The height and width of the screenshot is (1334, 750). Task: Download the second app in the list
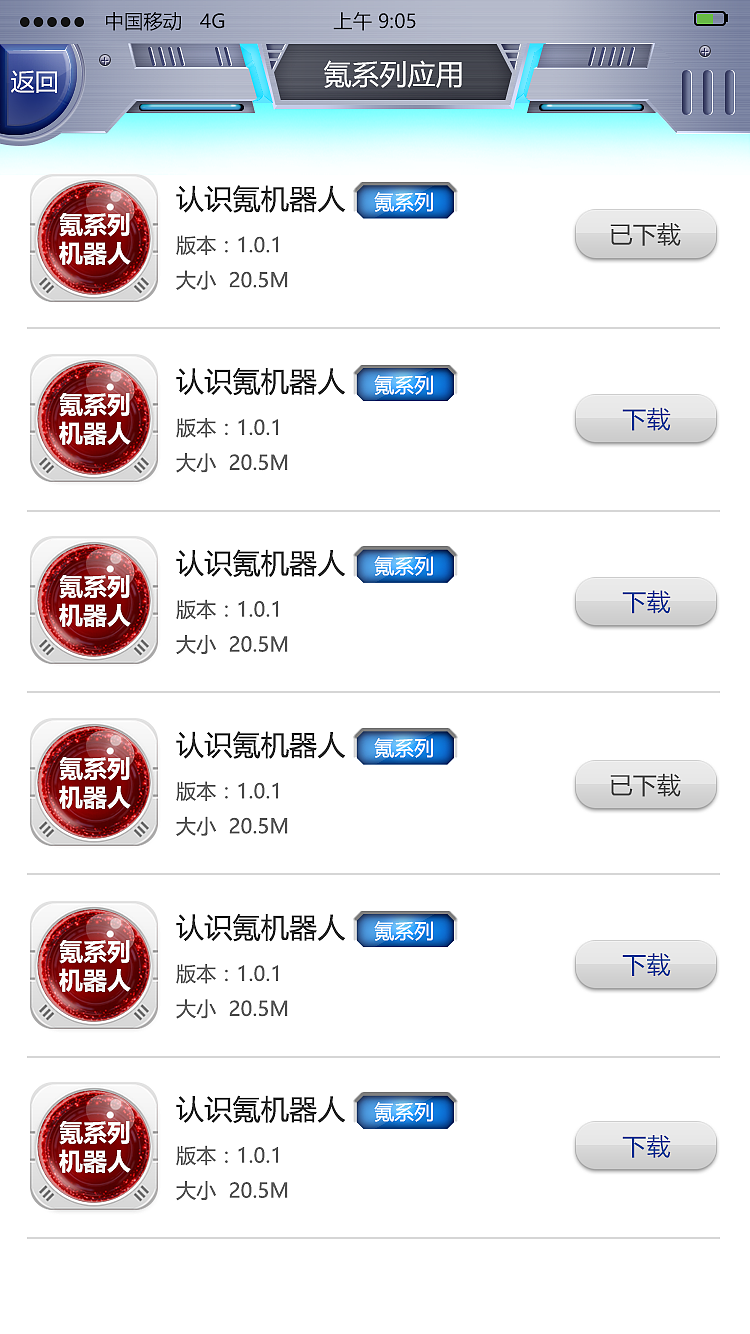[x=645, y=419]
